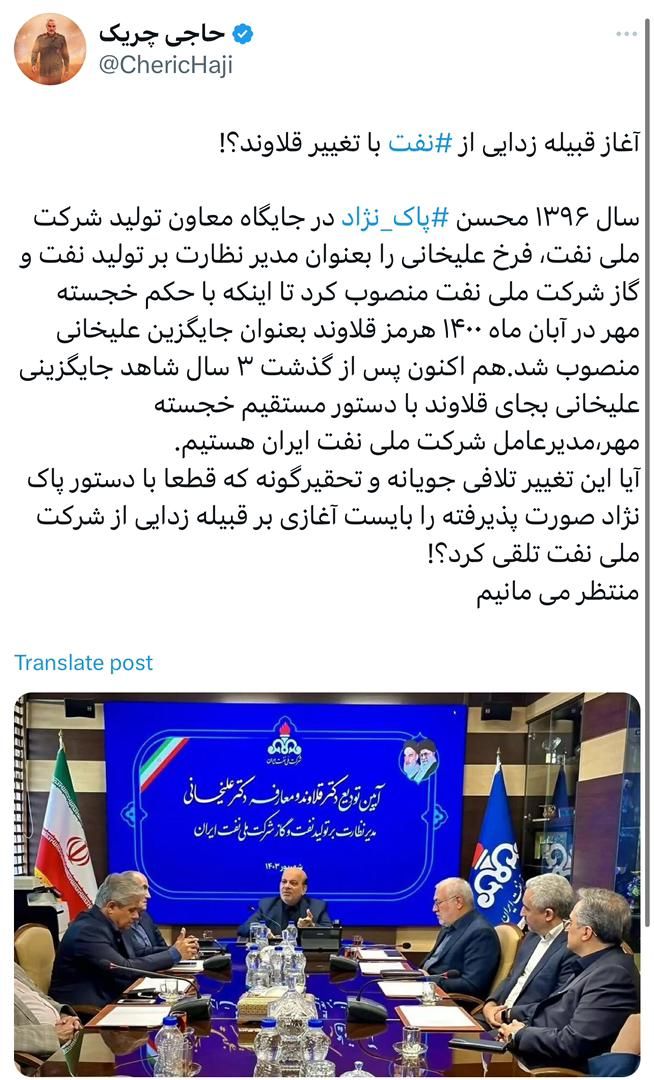The width and height of the screenshot is (654, 1080).
Task: Open the post's three-dot overflow menu
Action: pos(626,33)
